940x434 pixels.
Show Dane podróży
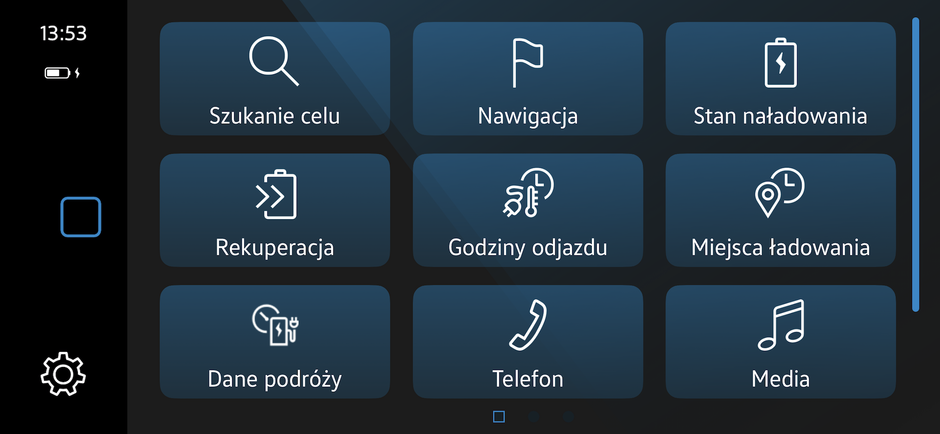click(275, 342)
